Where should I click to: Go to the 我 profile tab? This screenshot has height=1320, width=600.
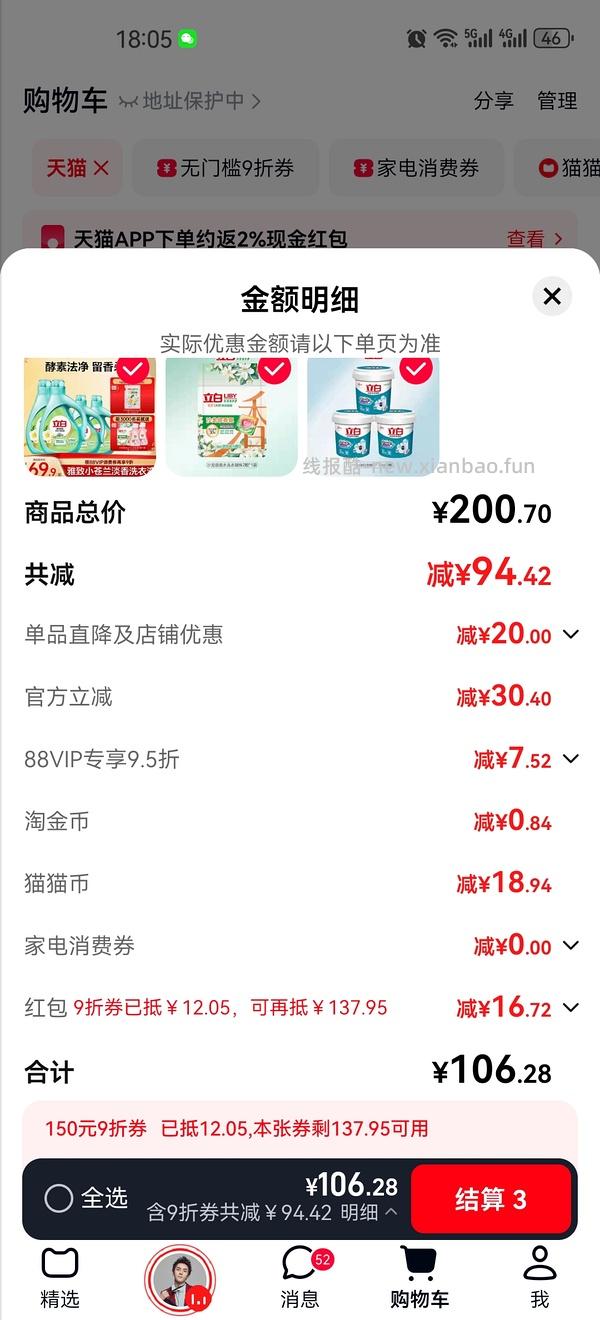539,1277
